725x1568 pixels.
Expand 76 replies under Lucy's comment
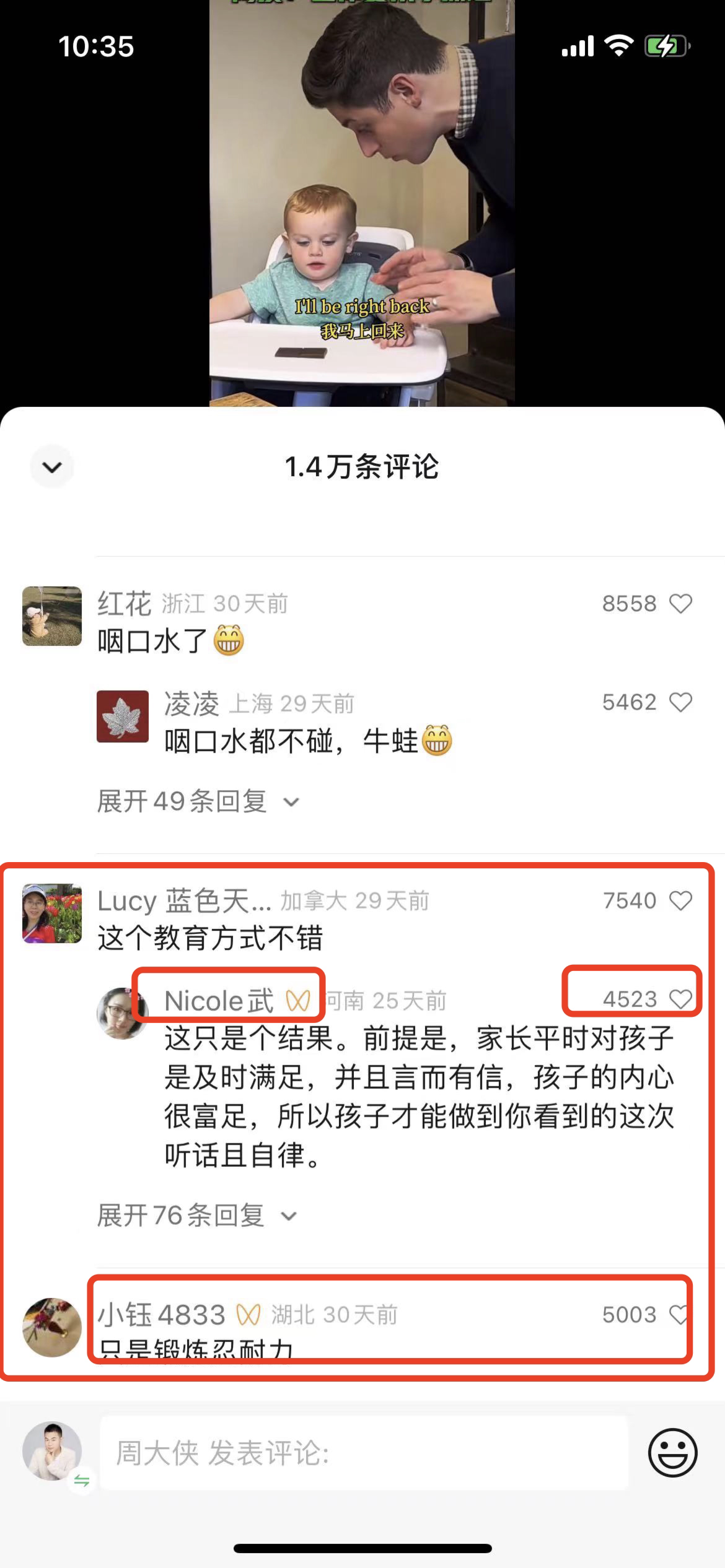(196, 1216)
